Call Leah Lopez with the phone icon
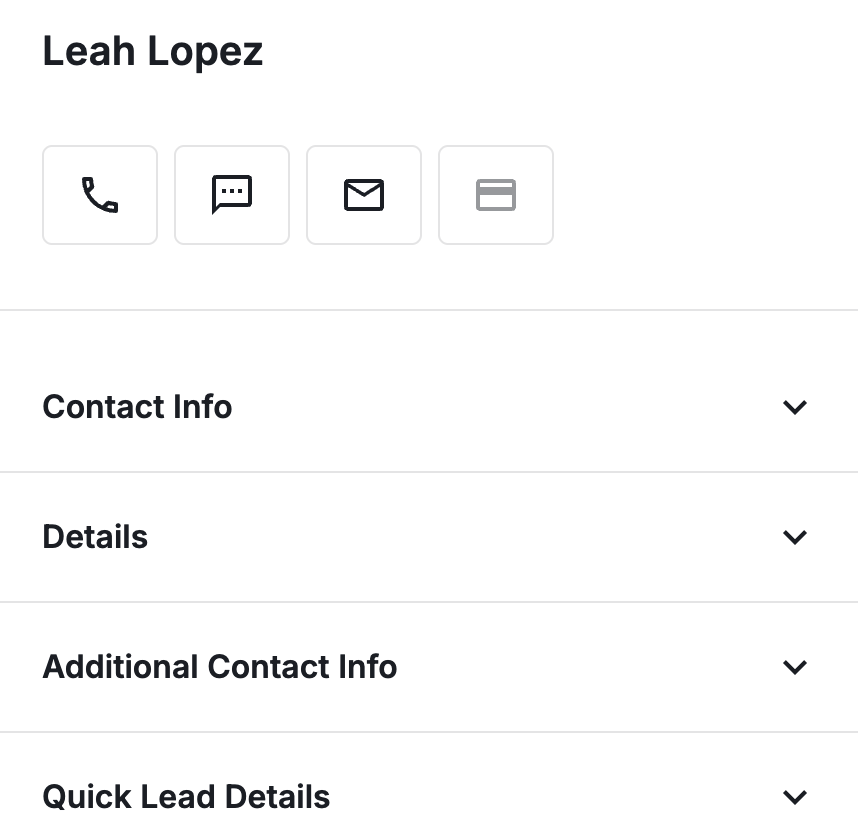 pos(100,195)
